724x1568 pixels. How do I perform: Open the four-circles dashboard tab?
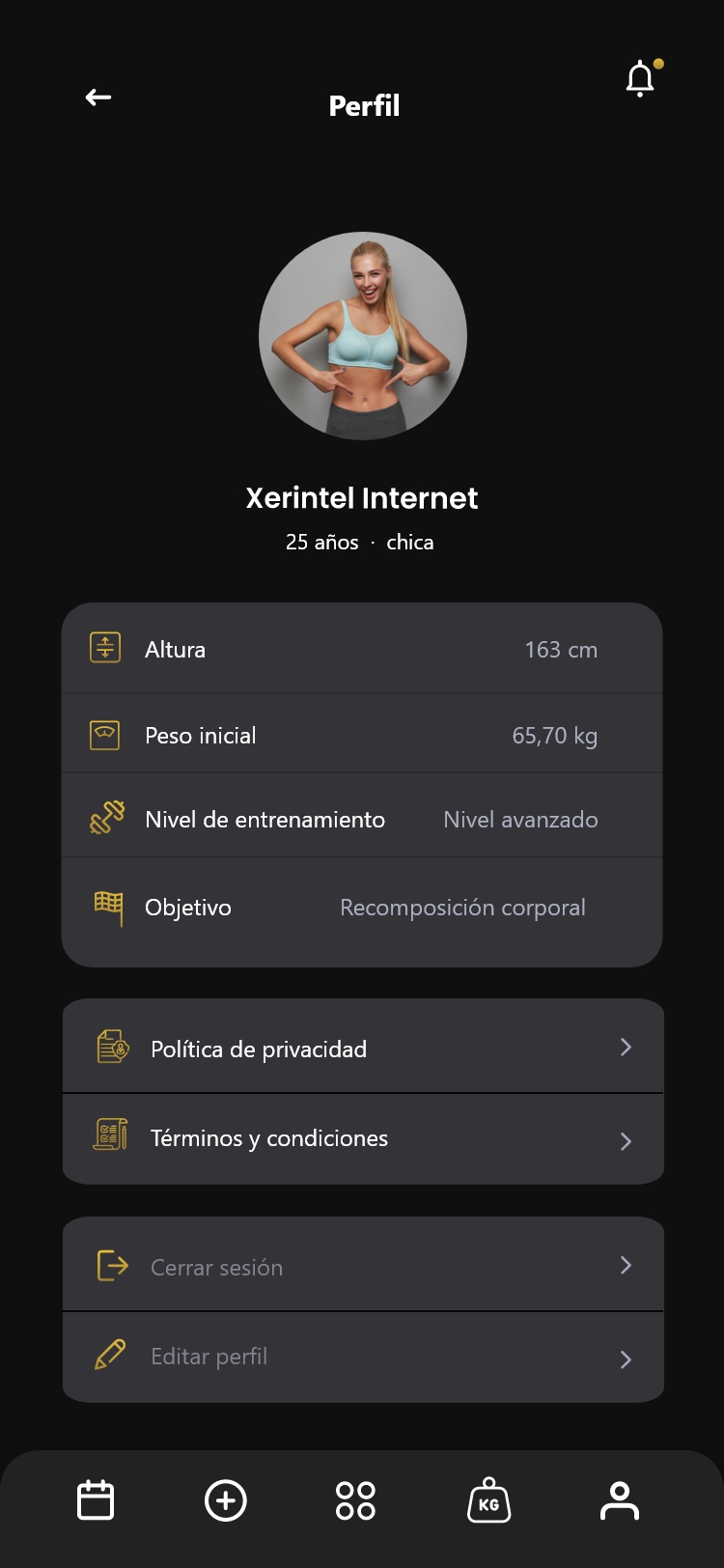(355, 1500)
